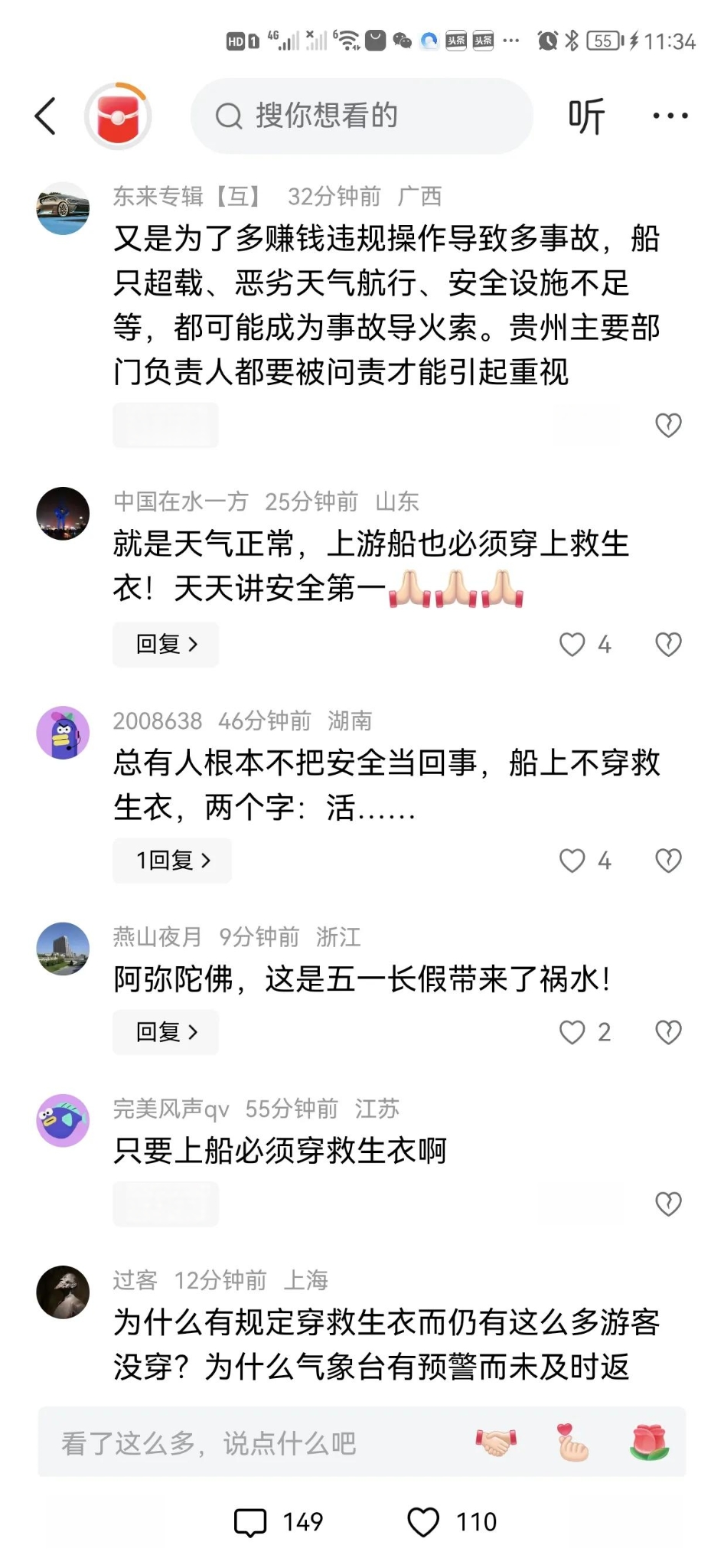724x1568 pixels.
Task: Like 中国在水一方's comment
Action: 572,645
